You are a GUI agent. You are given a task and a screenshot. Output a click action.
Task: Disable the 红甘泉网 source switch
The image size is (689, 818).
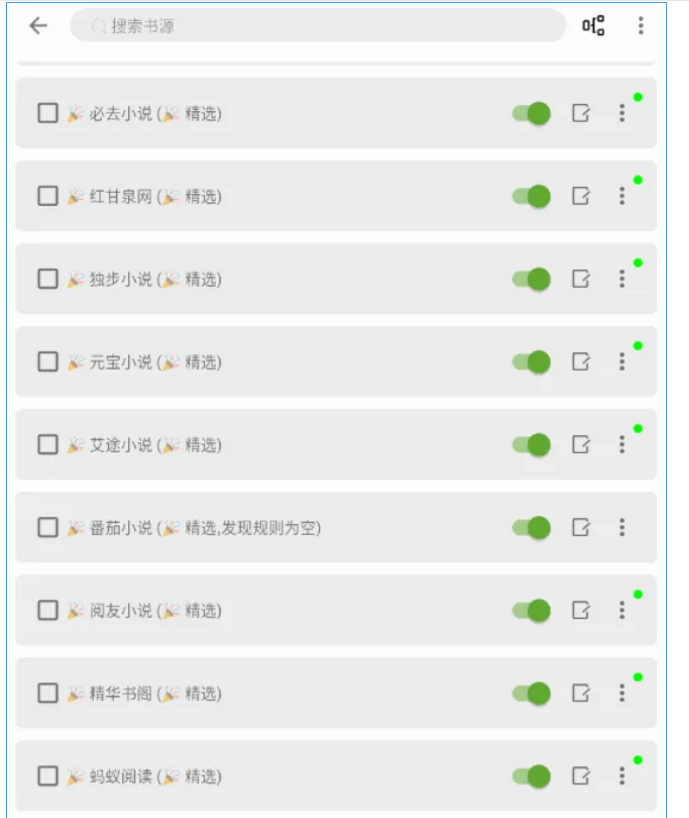point(531,196)
